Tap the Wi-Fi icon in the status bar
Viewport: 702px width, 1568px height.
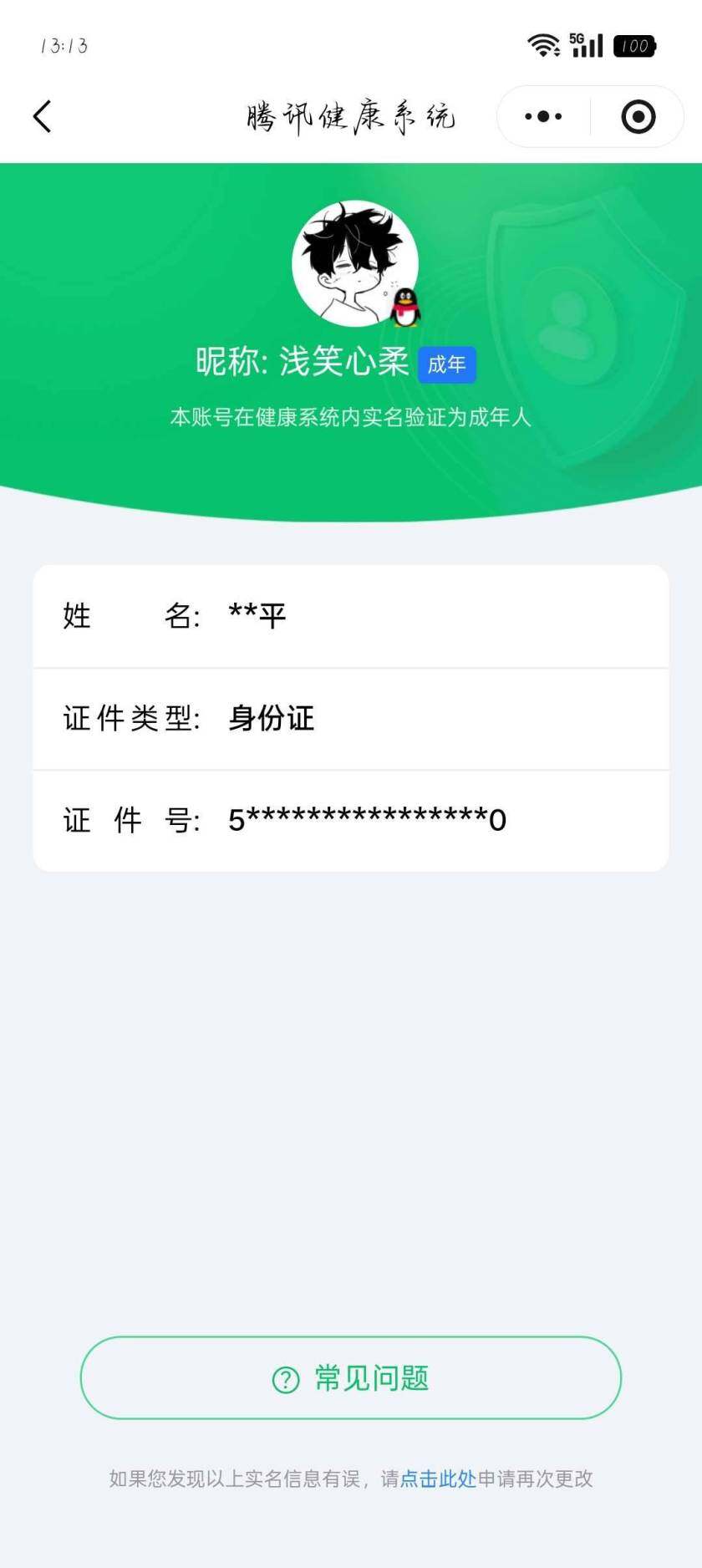[x=545, y=45]
